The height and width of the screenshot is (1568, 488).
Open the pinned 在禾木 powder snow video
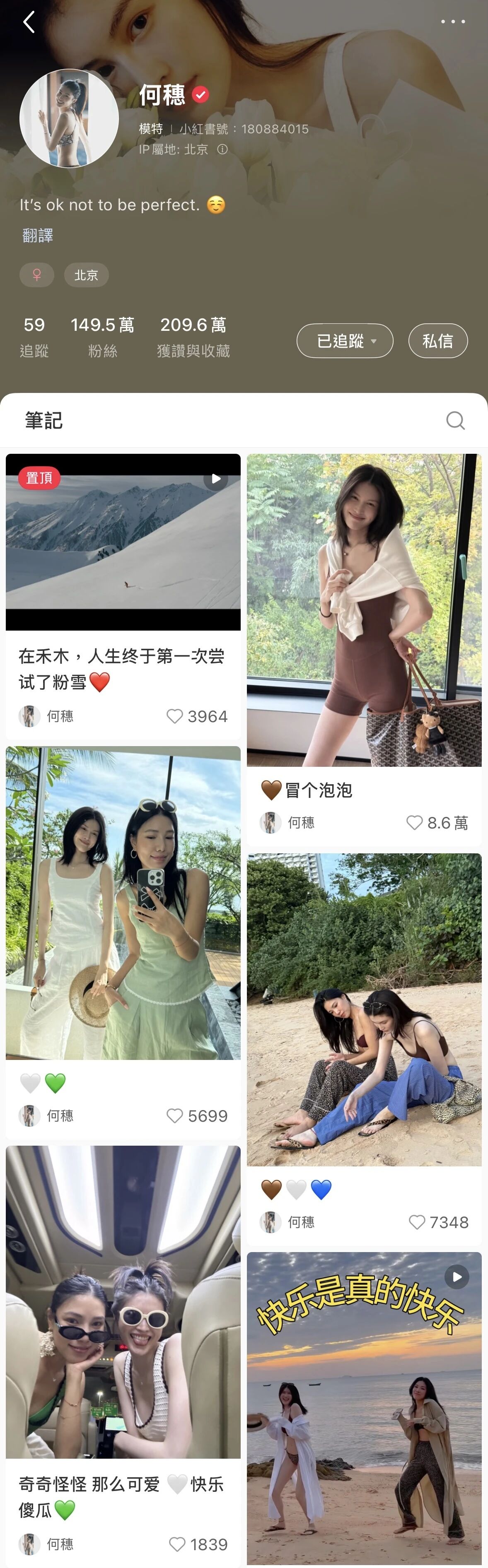pyautogui.click(x=123, y=542)
